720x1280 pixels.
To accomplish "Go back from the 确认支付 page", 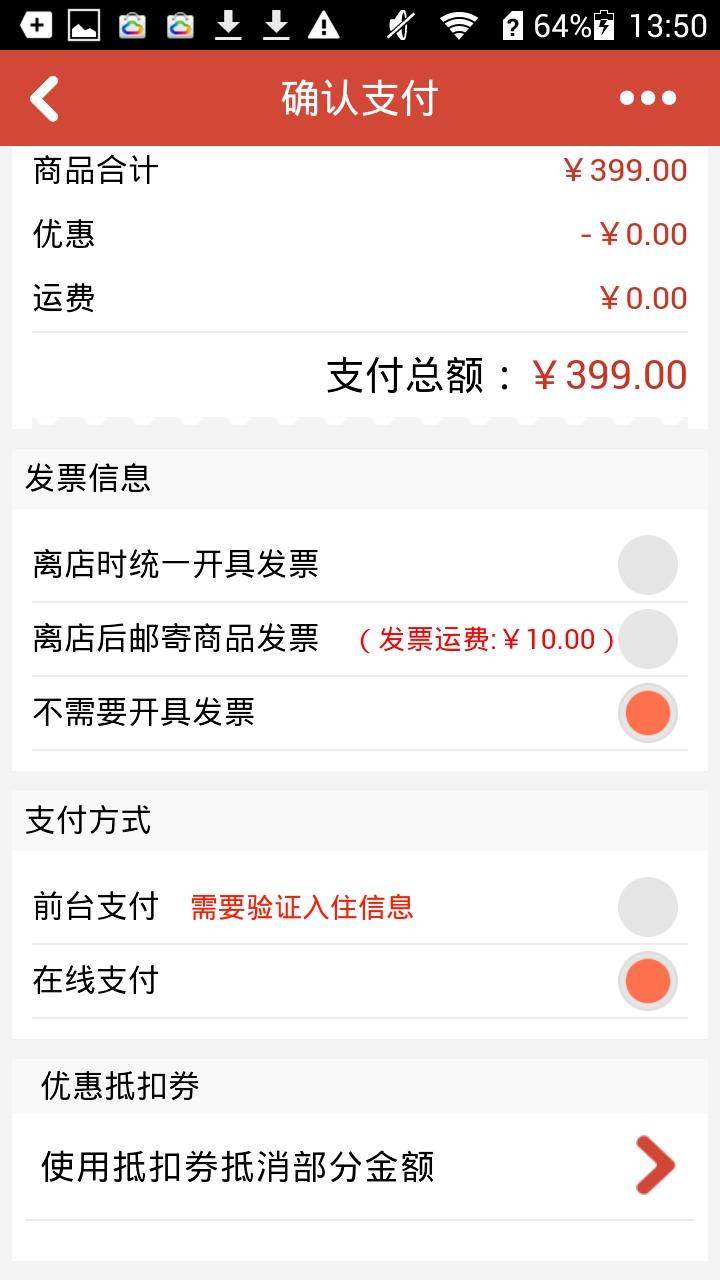I will [45, 98].
